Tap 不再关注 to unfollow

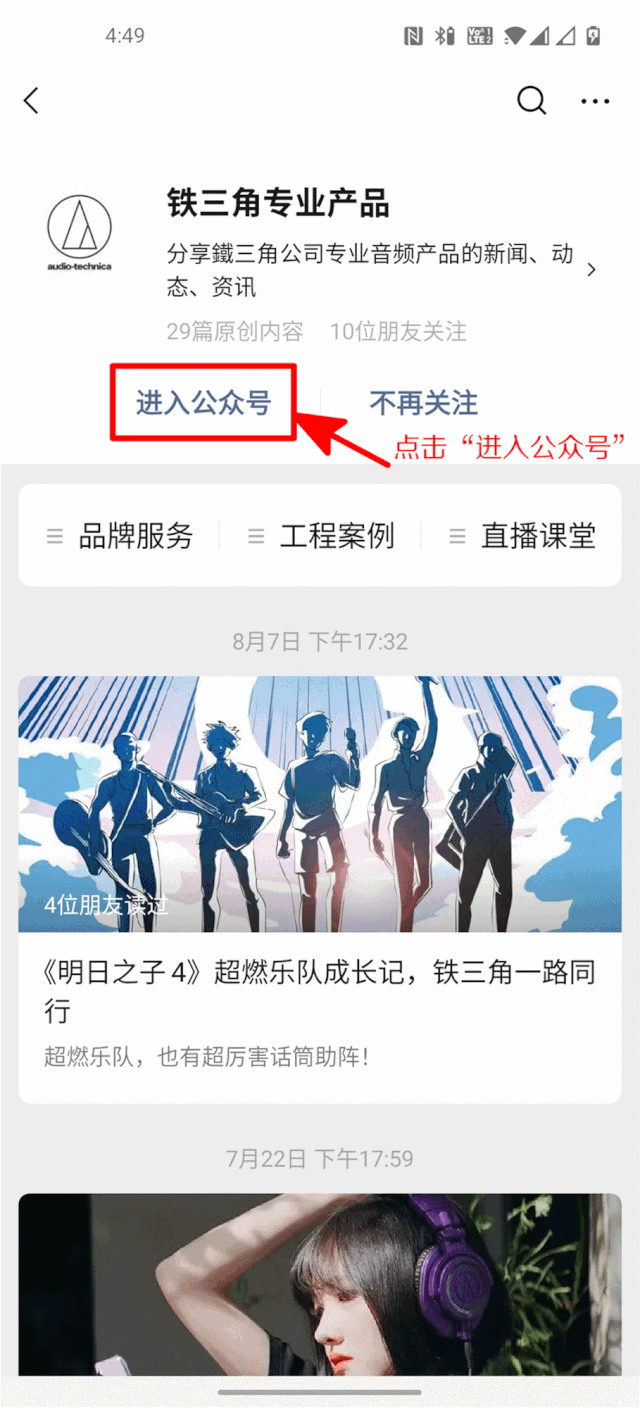click(x=424, y=403)
